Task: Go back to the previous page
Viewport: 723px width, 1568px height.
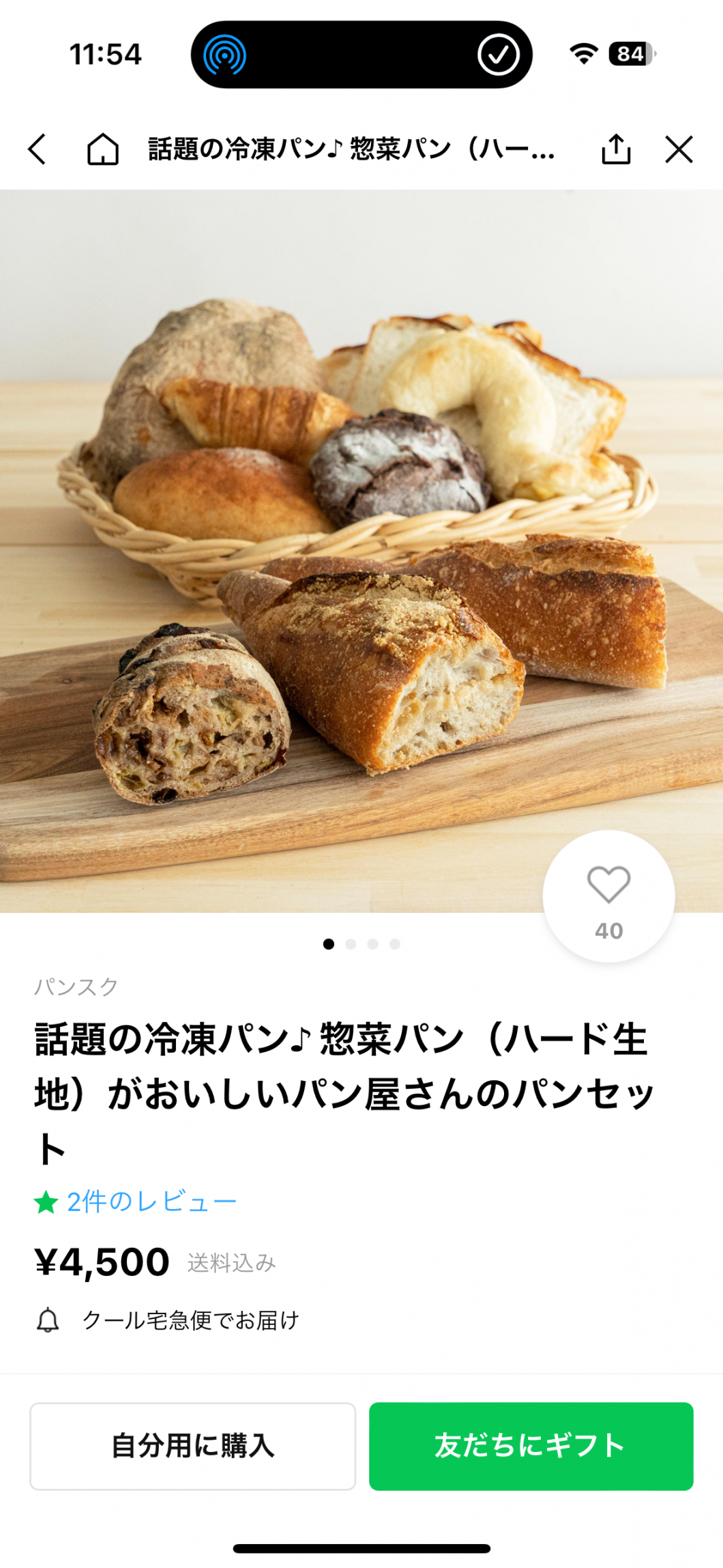Action: click(x=38, y=149)
